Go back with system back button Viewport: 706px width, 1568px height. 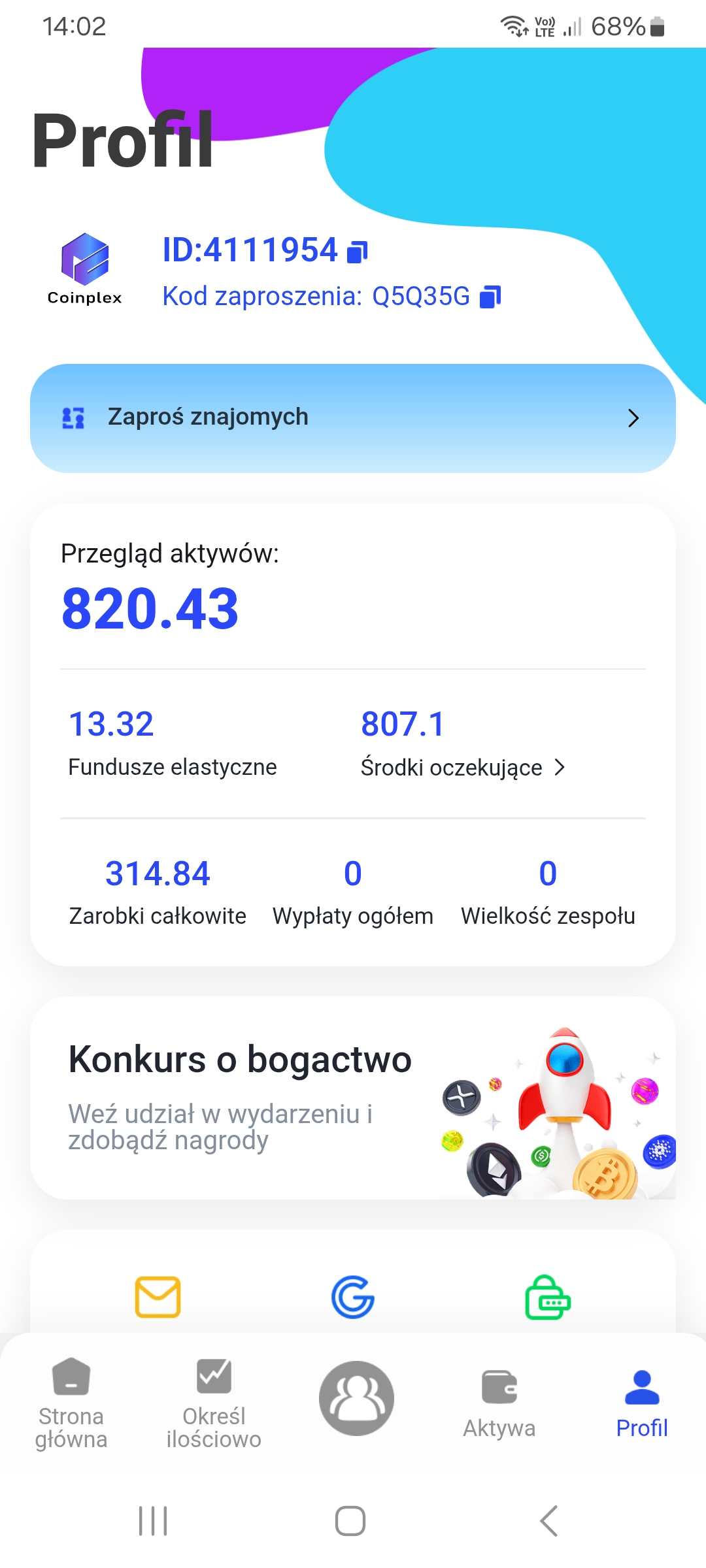pyautogui.click(x=549, y=1521)
